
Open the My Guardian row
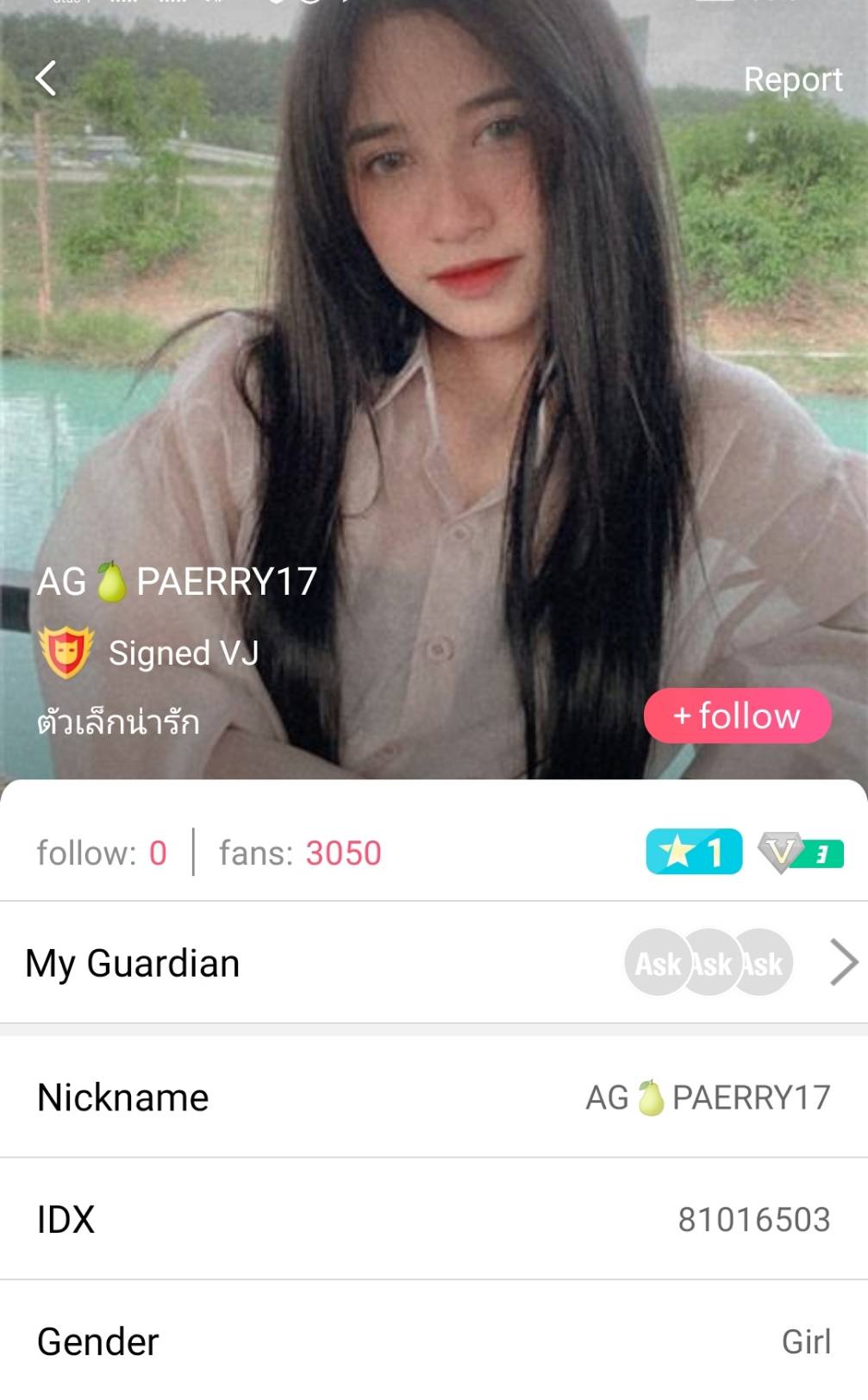(434, 963)
